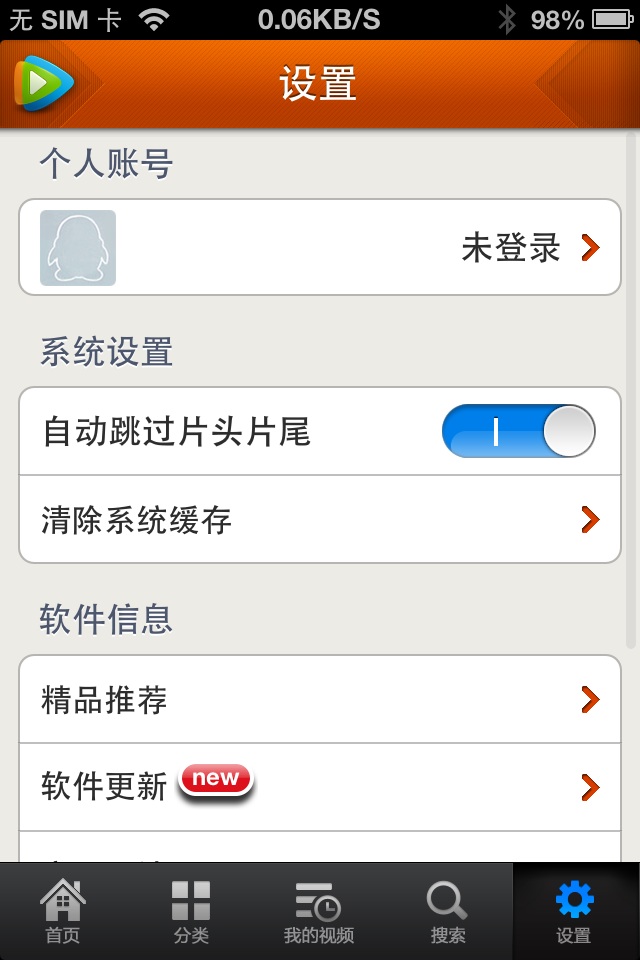Open 清除系统缓存 option
The width and height of the screenshot is (640, 960).
coord(320,520)
